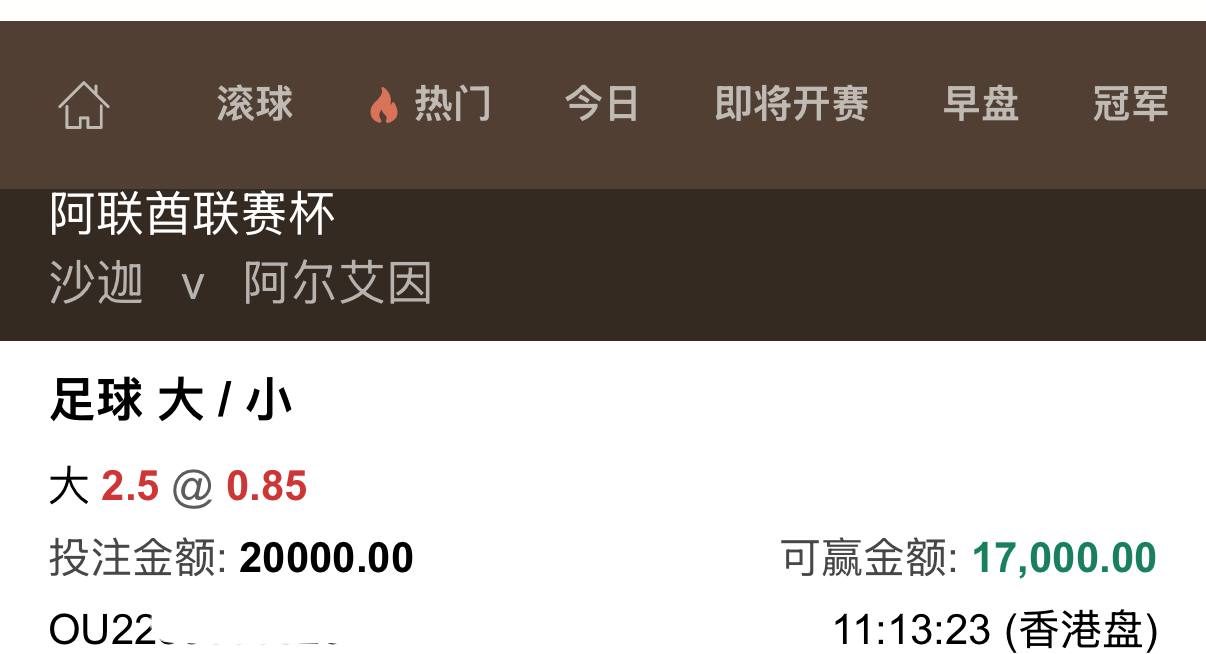This screenshot has width=1206, height=654.
Task: Select the 冠军 tab
Action: [1130, 104]
